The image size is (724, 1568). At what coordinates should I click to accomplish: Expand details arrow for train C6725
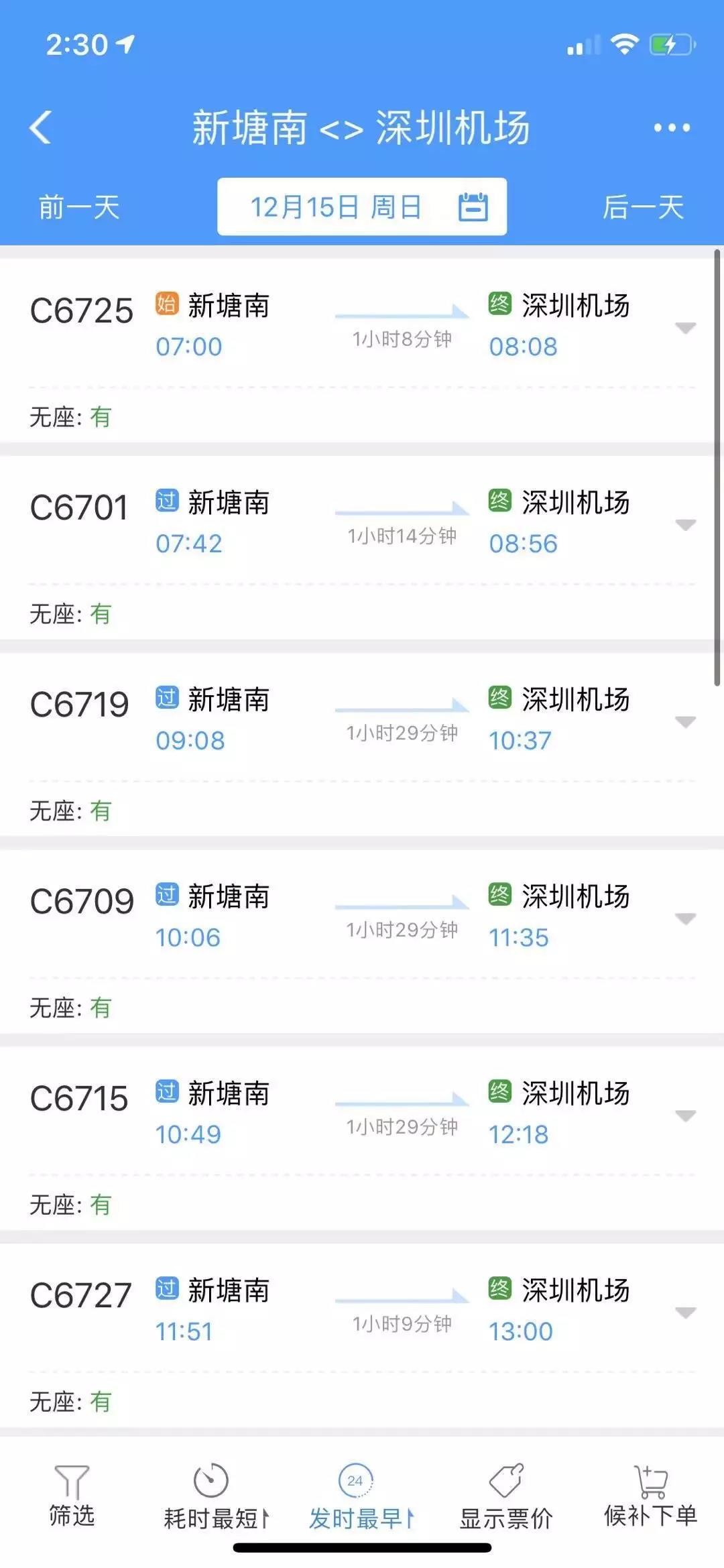pos(685,328)
